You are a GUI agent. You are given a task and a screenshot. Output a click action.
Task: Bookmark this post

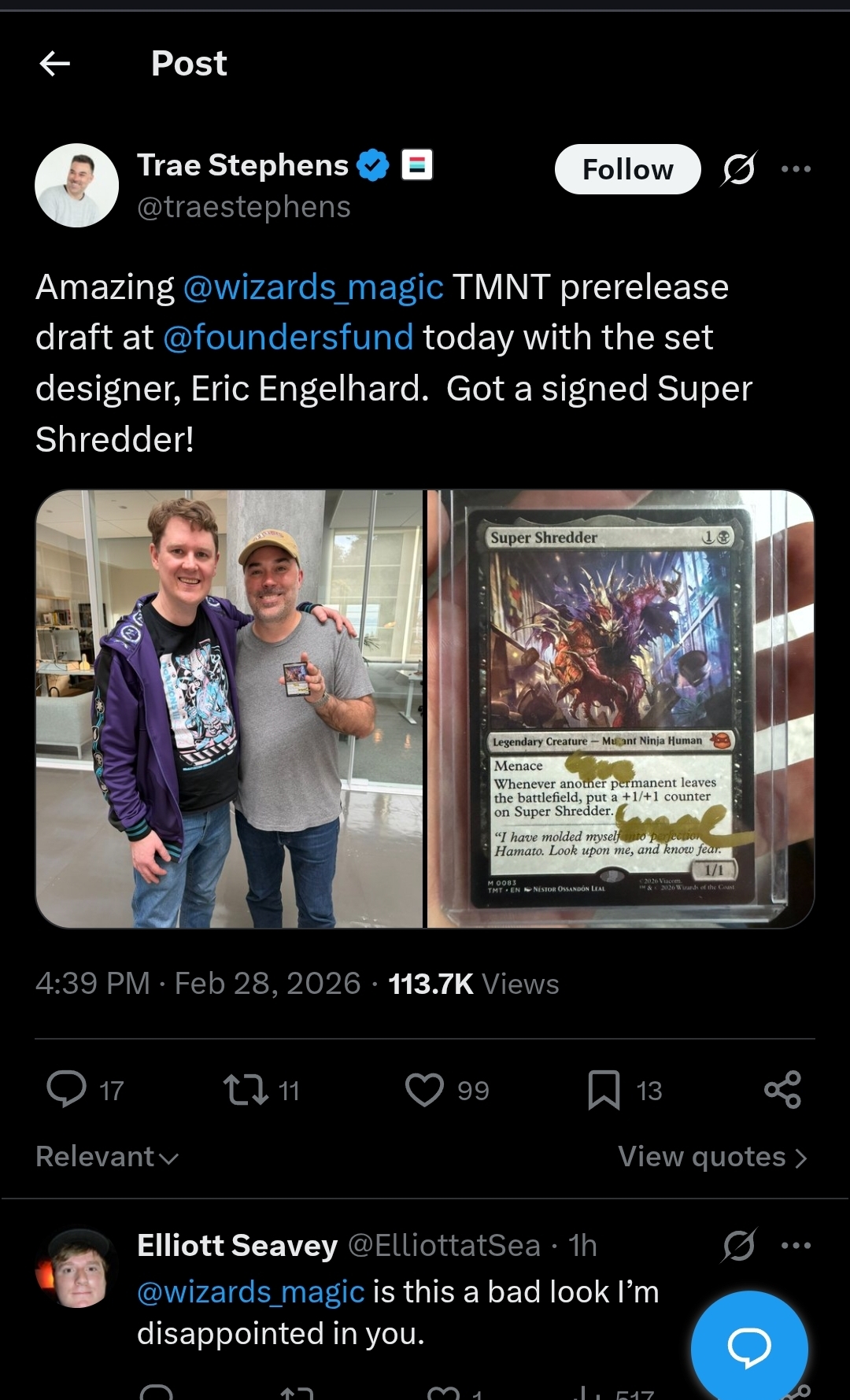pos(604,1090)
